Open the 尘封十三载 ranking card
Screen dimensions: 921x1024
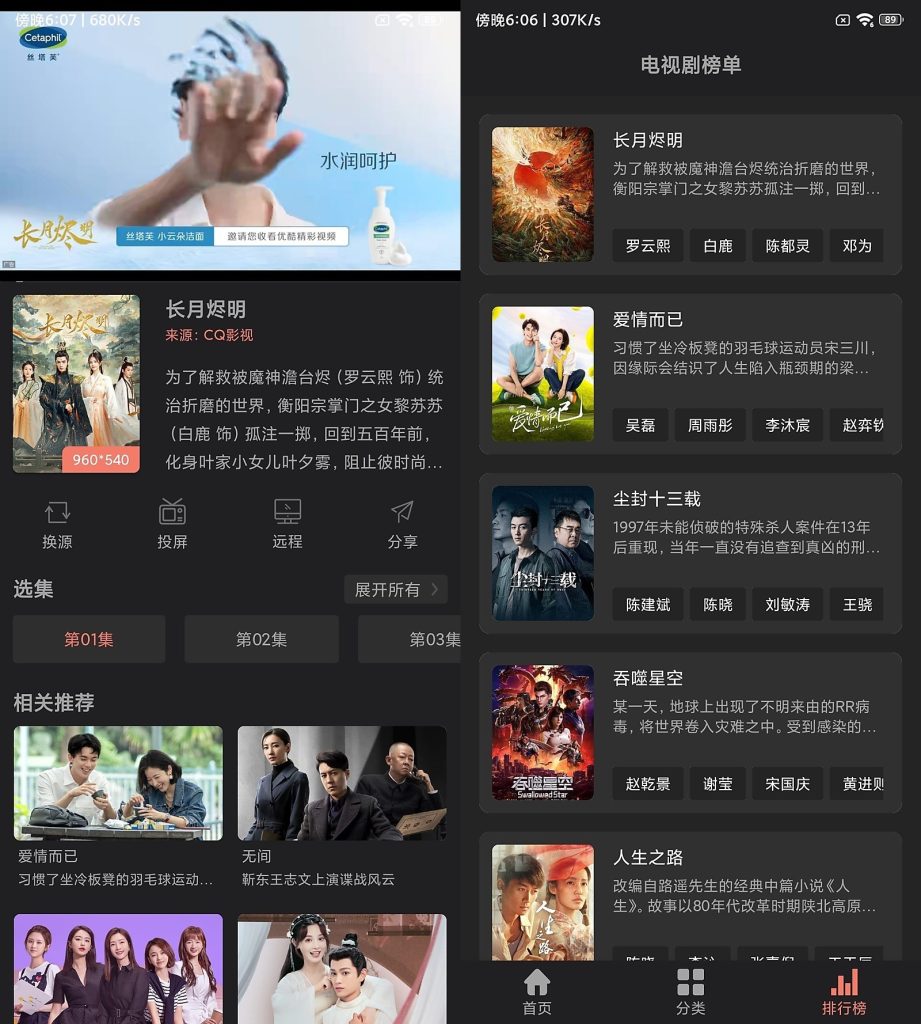(x=690, y=553)
